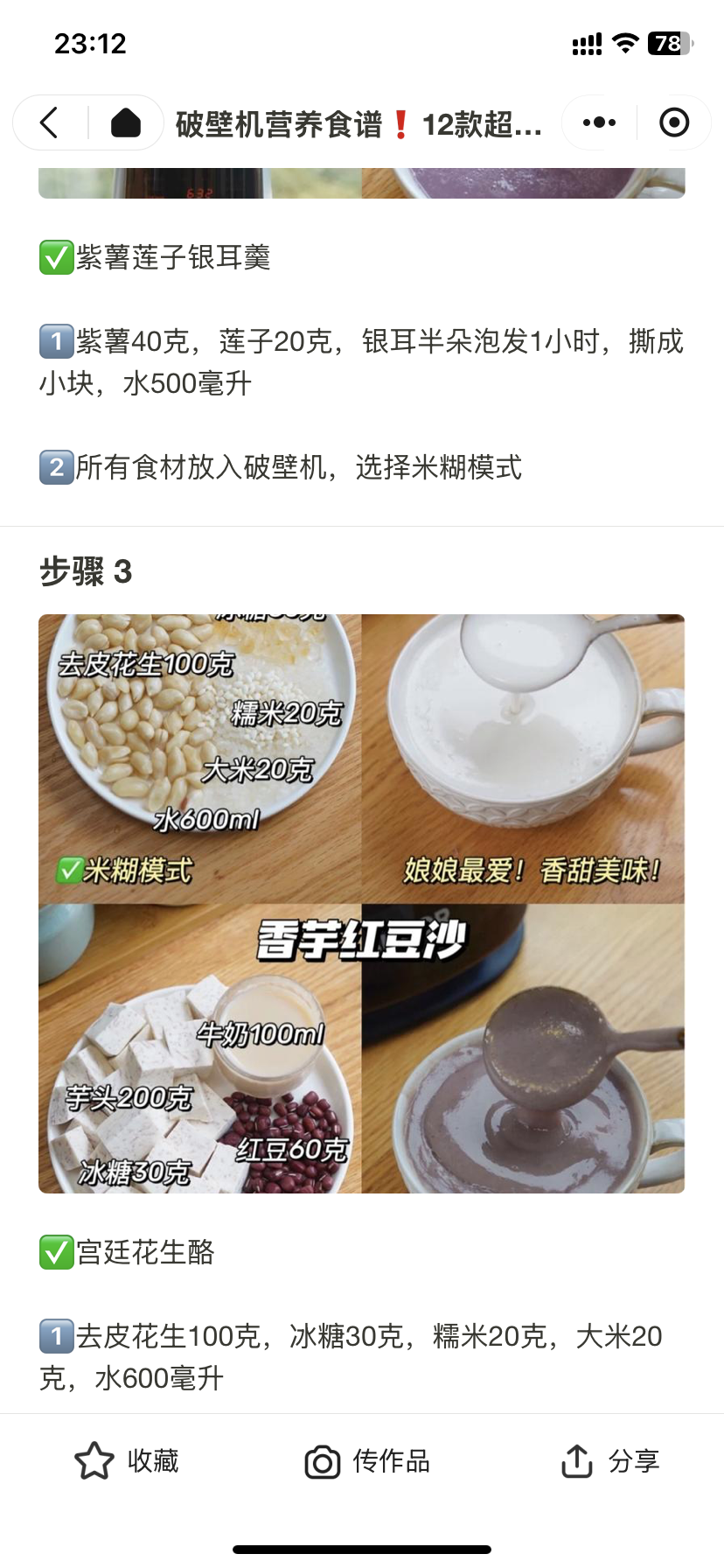Screen dimensions: 724x1568
Task: Share this recipe via 分享
Action: tap(610, 1460)
